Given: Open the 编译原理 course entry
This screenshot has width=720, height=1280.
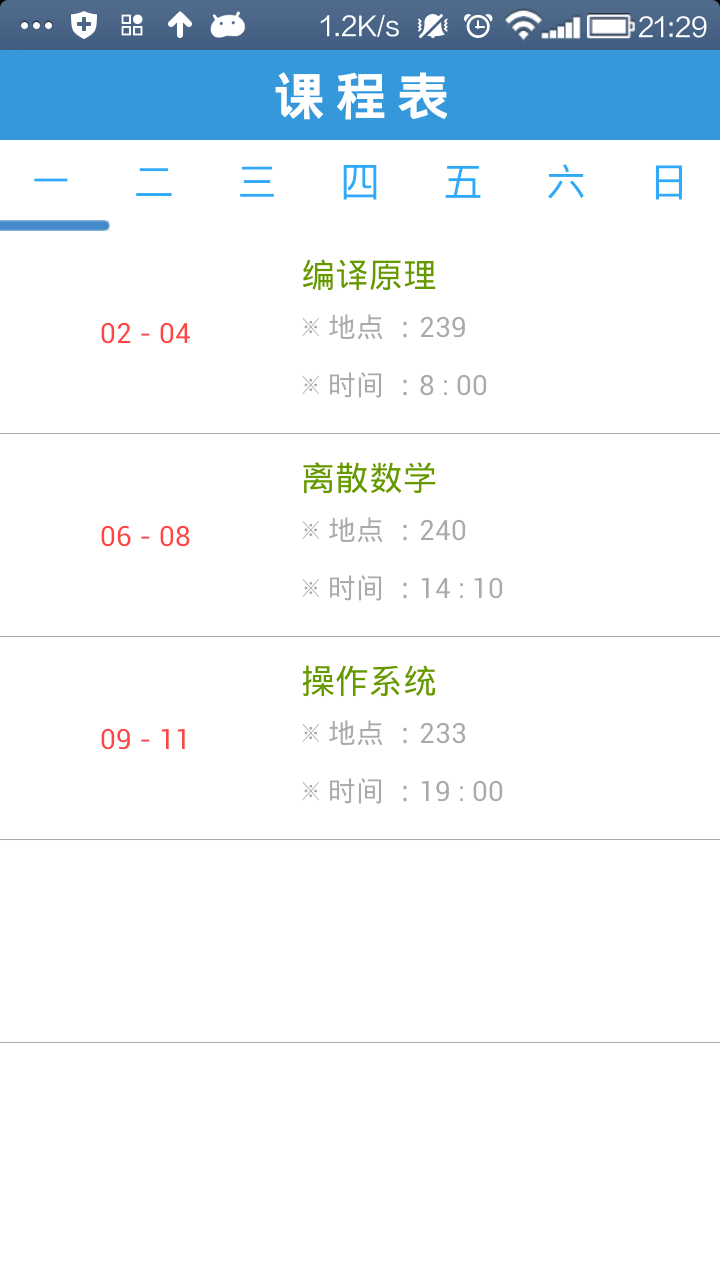Looking at the screenshot, I should click(x=360, y=333).
